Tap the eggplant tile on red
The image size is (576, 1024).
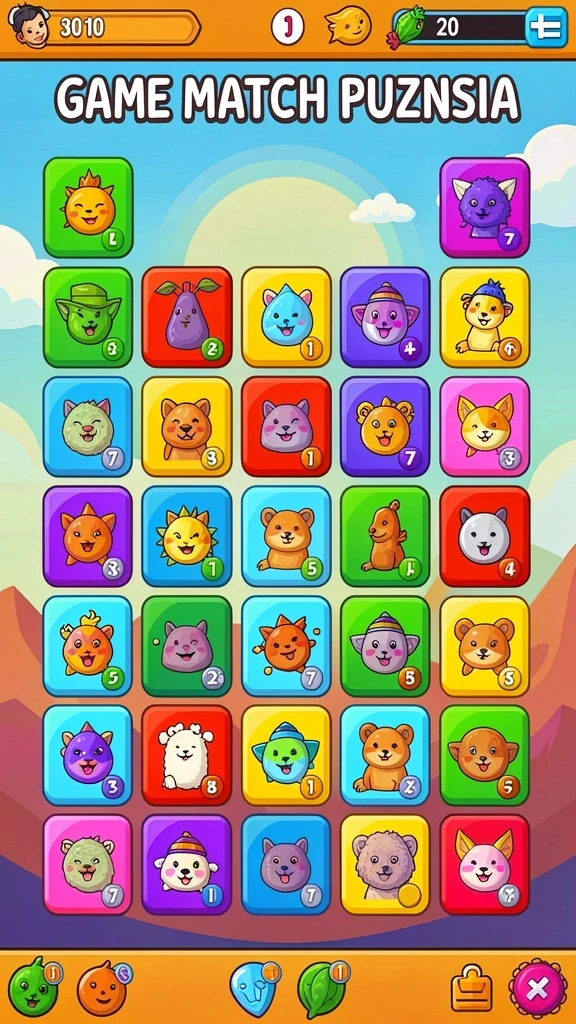pyautogui.click(x=187, y=317)
